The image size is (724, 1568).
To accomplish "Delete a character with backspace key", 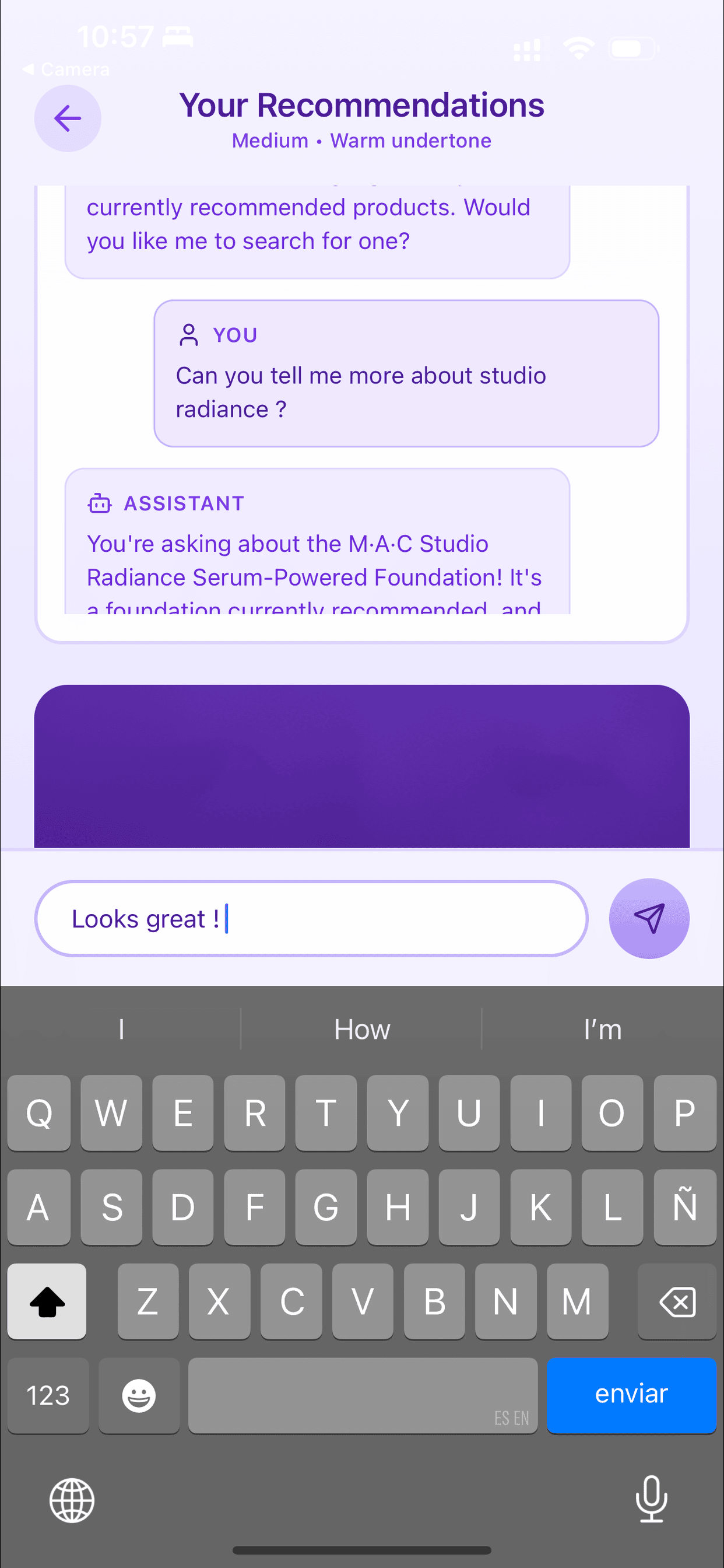I will (x=677, y=1302).
